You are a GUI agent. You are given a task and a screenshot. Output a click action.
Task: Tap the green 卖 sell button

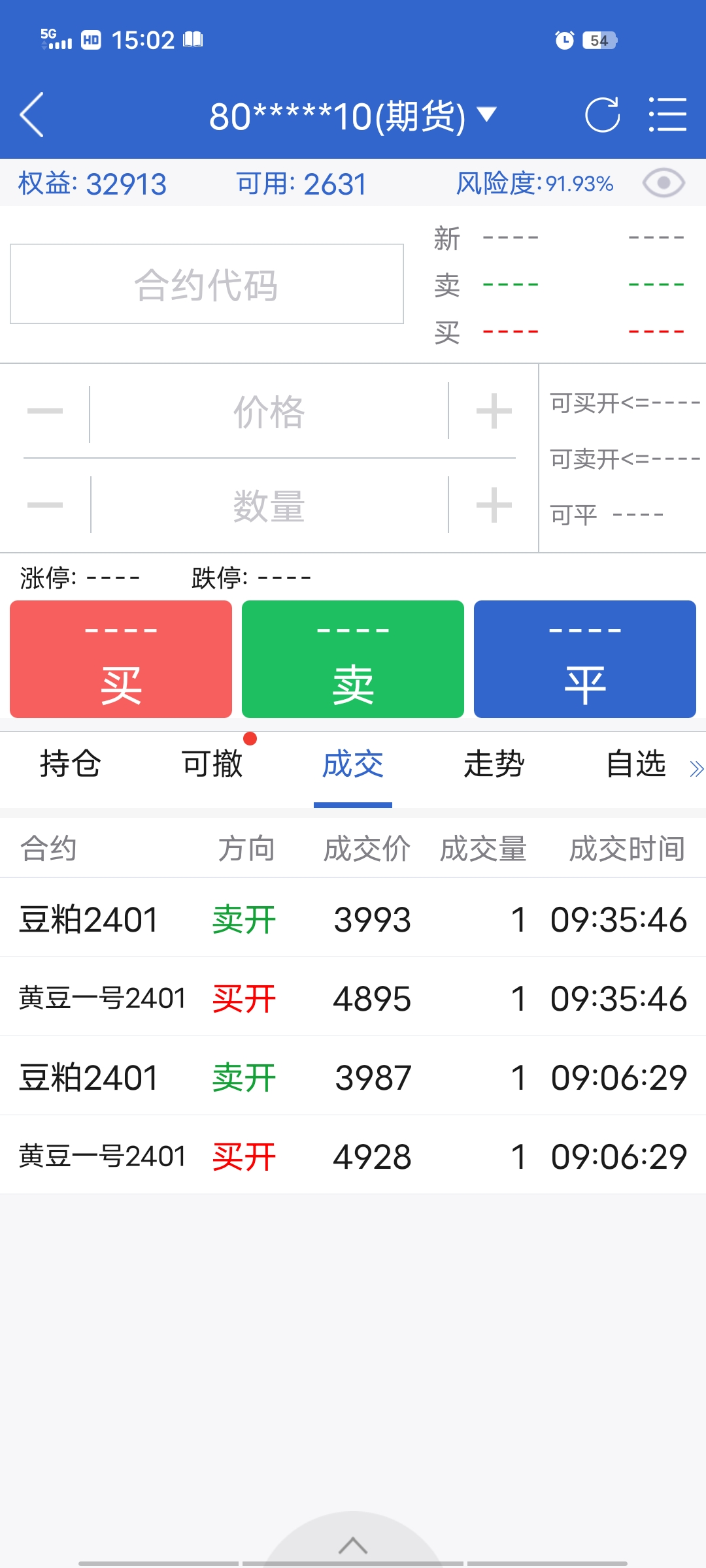(353, 659)
